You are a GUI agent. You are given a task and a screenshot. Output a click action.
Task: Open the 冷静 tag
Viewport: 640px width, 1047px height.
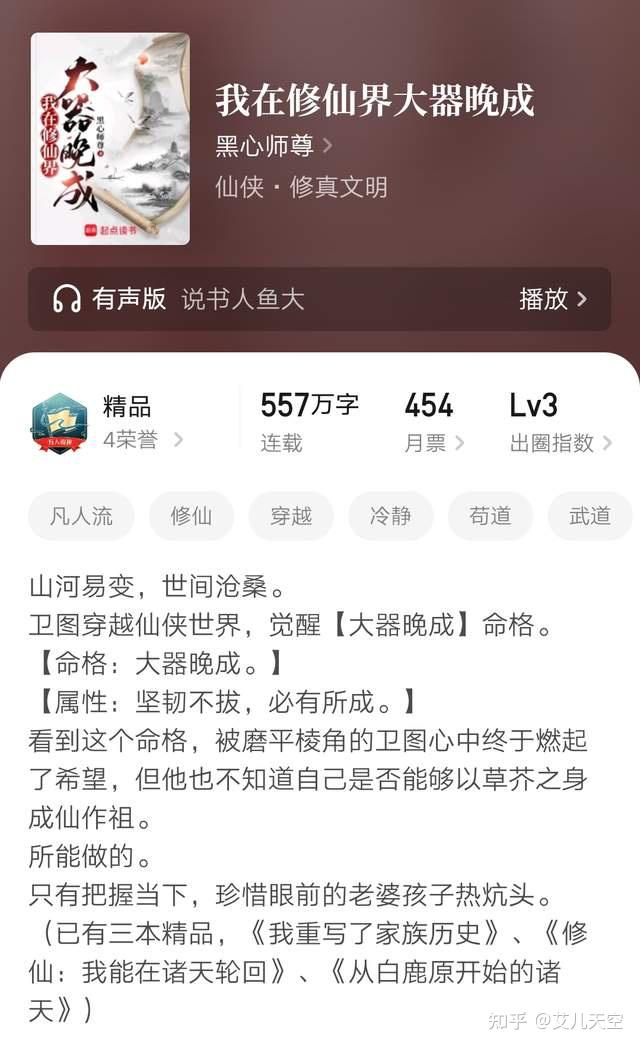390,516
